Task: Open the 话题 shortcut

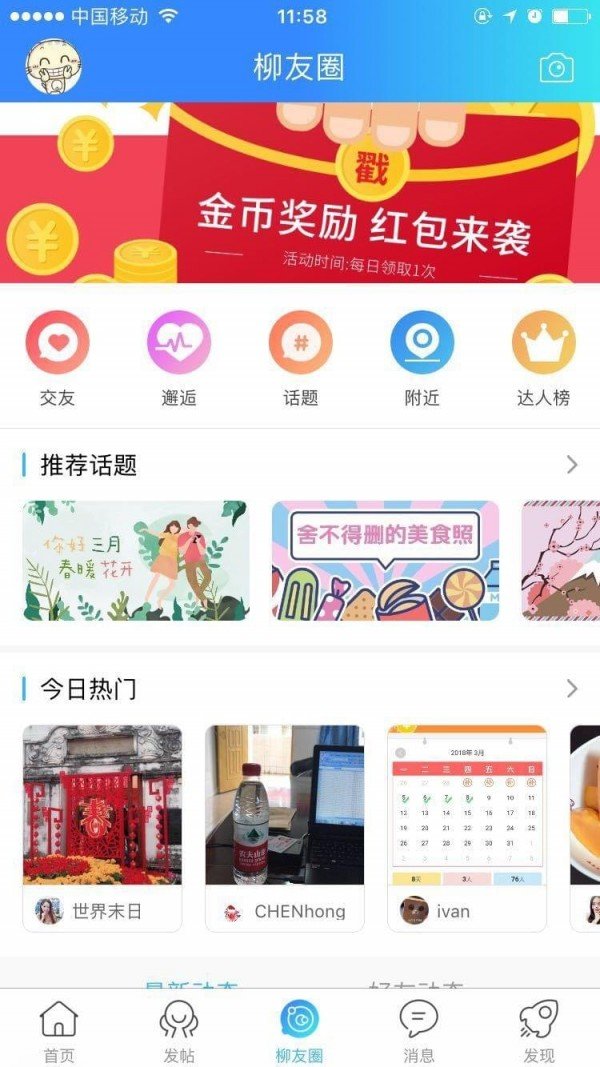Action: tap(300, 357)
